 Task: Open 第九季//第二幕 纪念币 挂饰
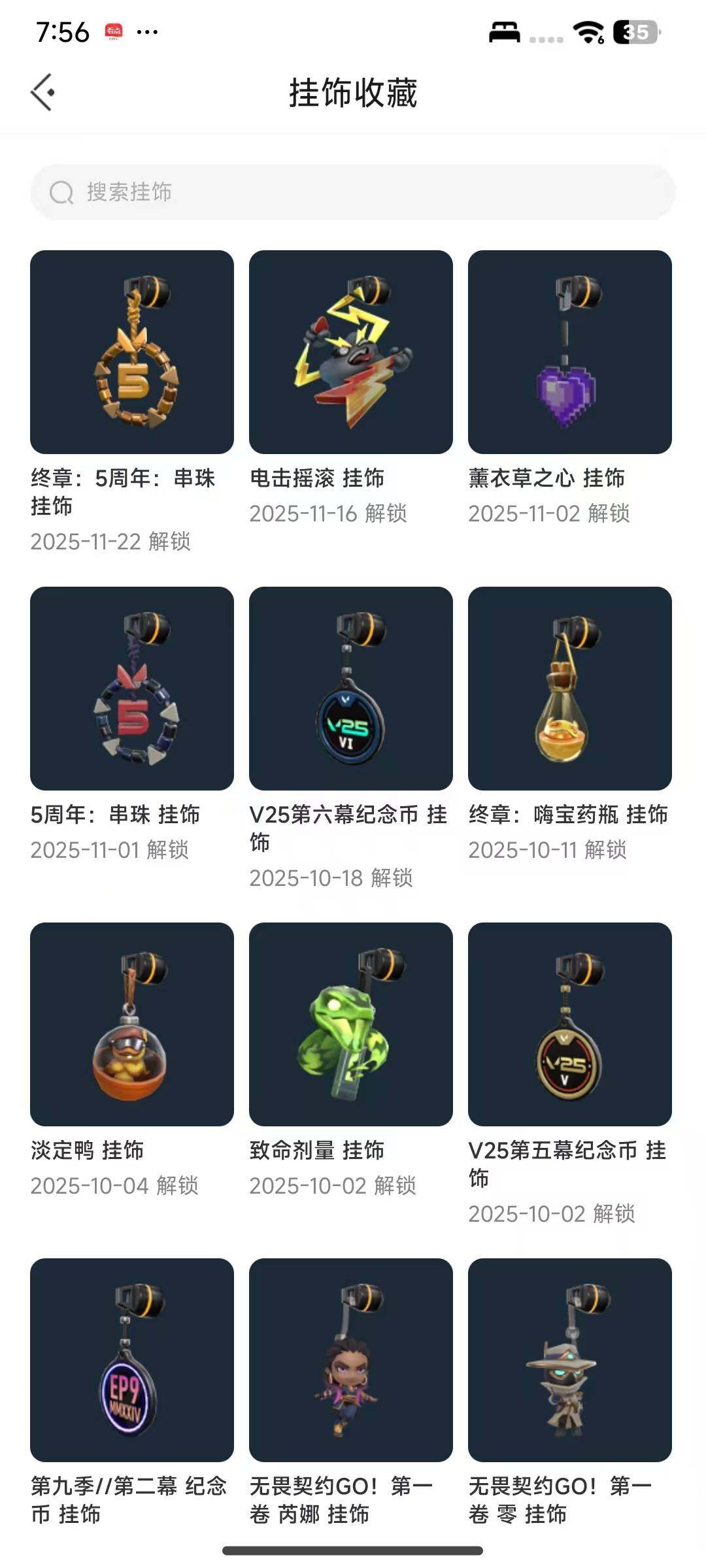132,1360
